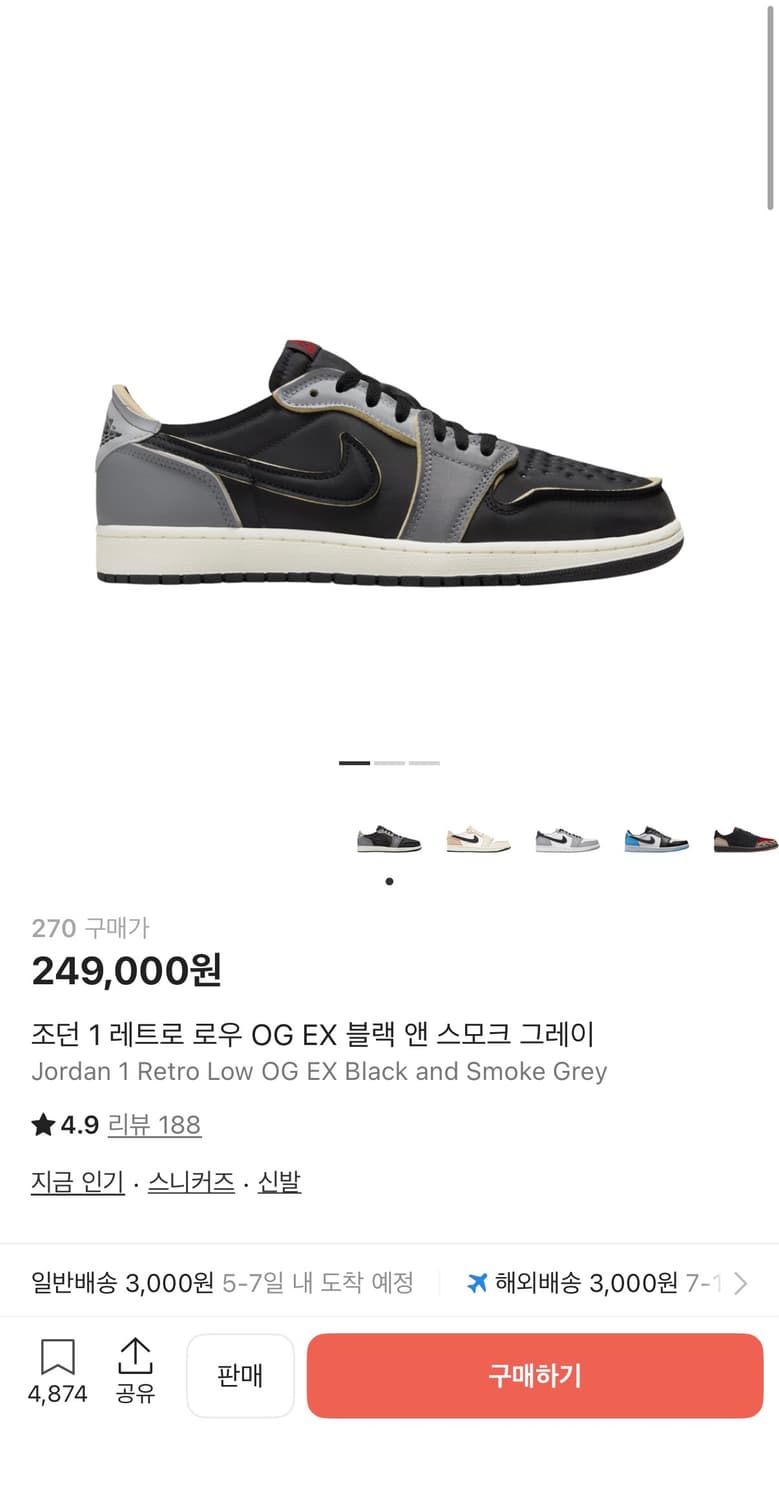Select the blue colorway thumbnail
Viewport: 779px width, 1500px height.
[x=656, y=840]
